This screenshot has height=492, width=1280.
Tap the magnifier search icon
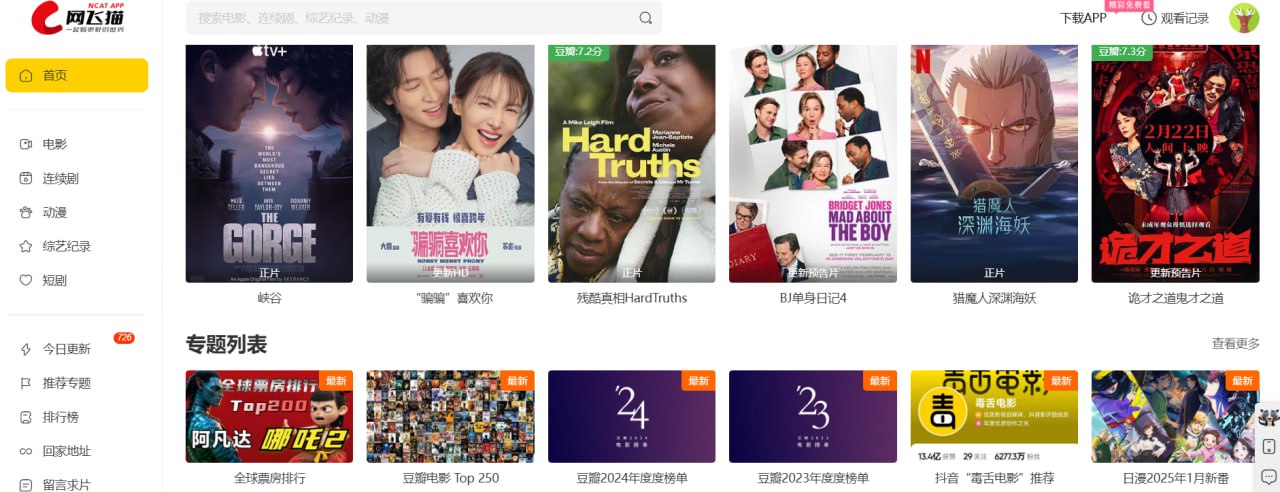click(x=646, y=18)
